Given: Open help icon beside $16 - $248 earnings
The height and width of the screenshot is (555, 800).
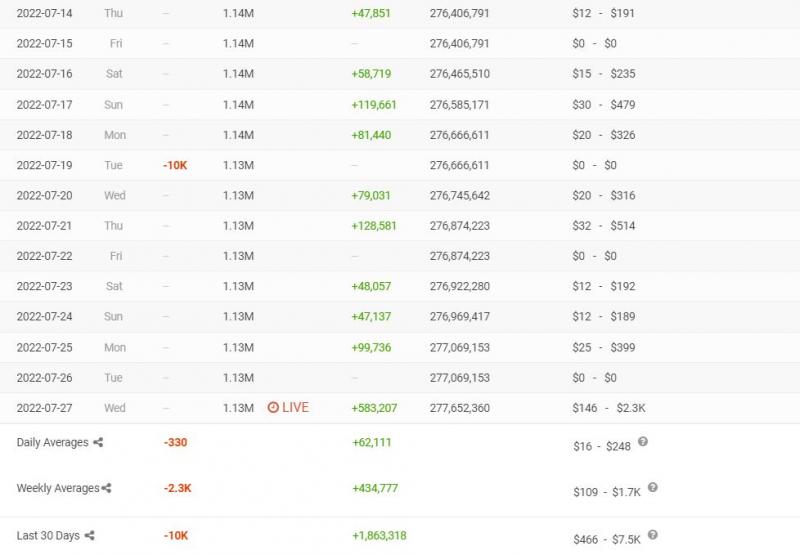Looking at the screenshot, I should click(643, 441).
